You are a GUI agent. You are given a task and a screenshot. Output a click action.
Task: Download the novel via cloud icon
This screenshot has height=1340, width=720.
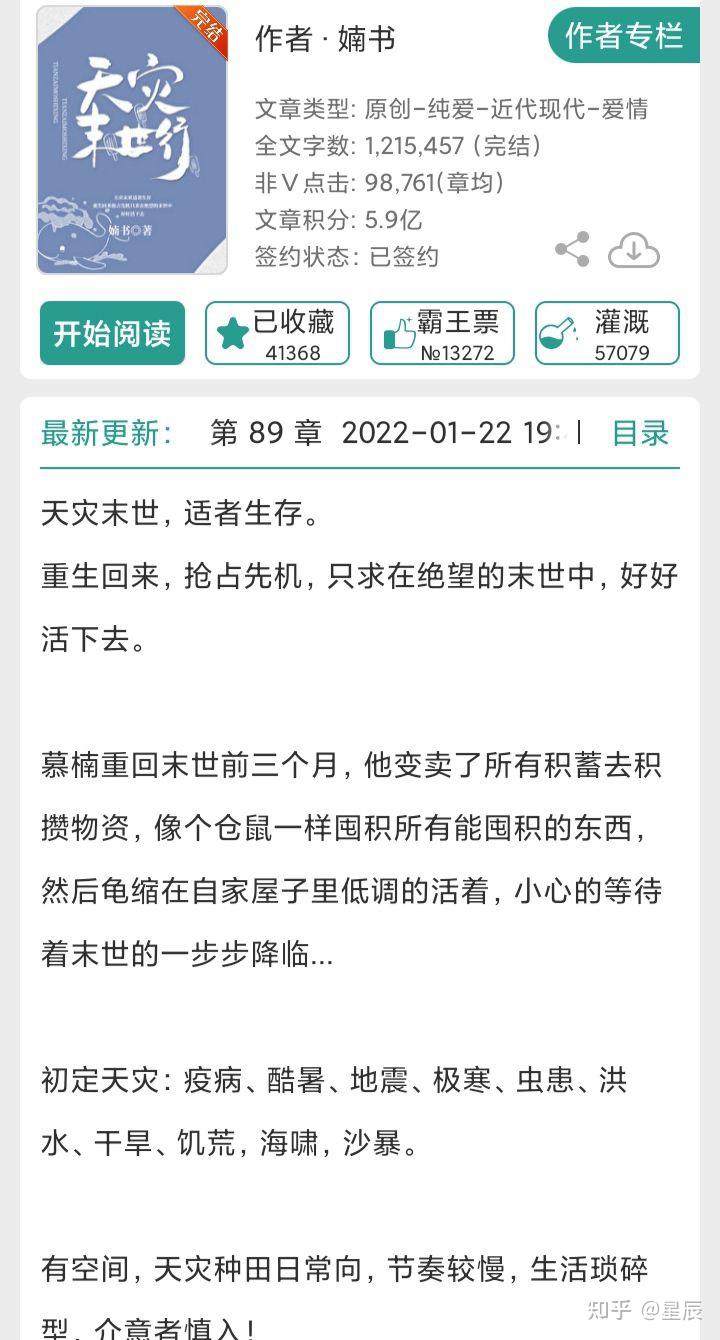tap(634, 250)
